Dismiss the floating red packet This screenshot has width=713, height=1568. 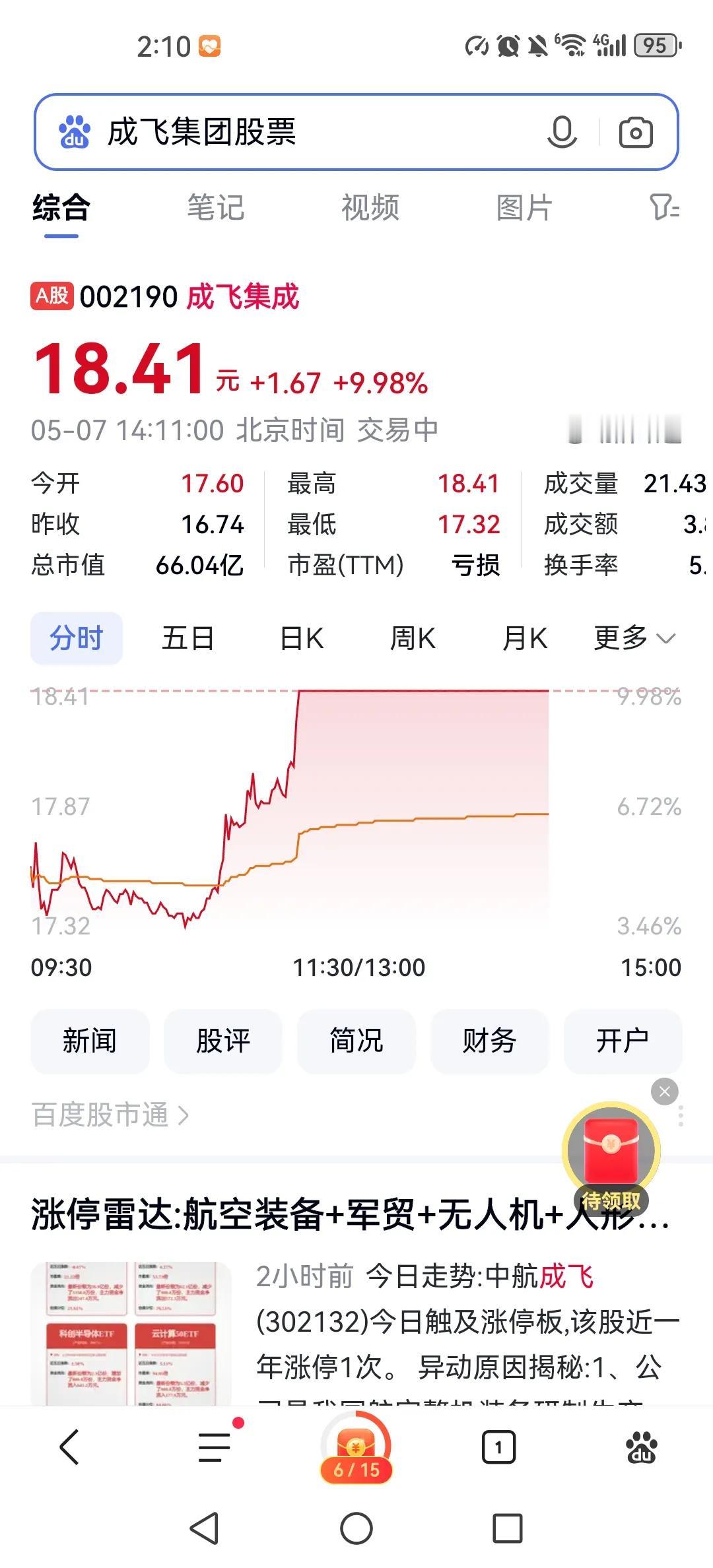coord(664,1092)
